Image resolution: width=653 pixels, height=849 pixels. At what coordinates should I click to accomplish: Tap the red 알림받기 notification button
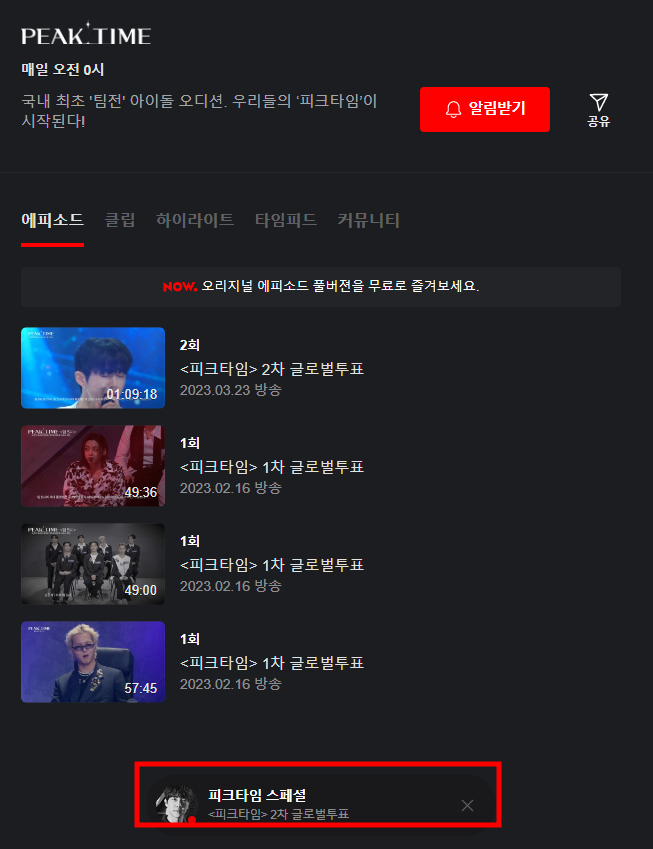[x=485, y=109]
